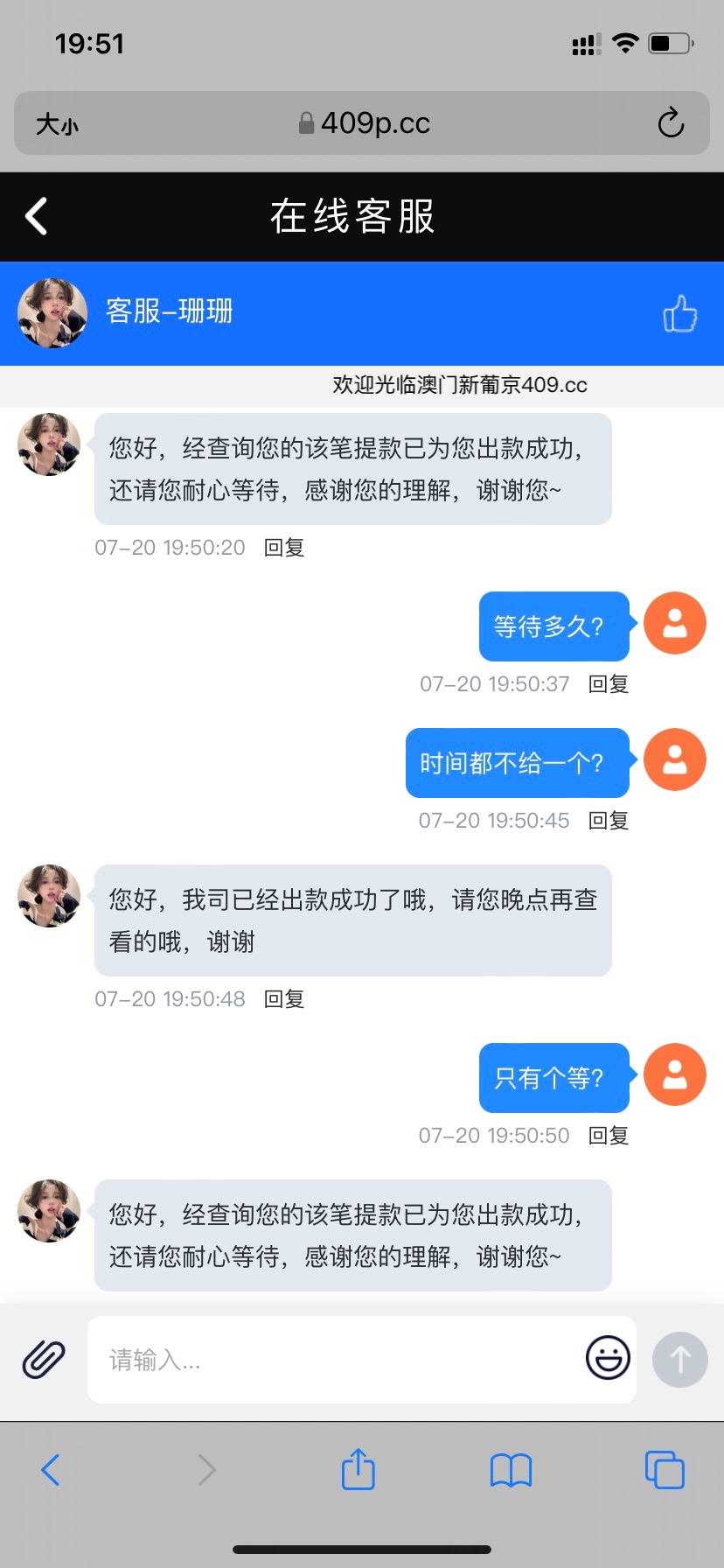Open the emoji smiley picker
The height and width of the screenshot is (1568, 724).
point(607,1359)
